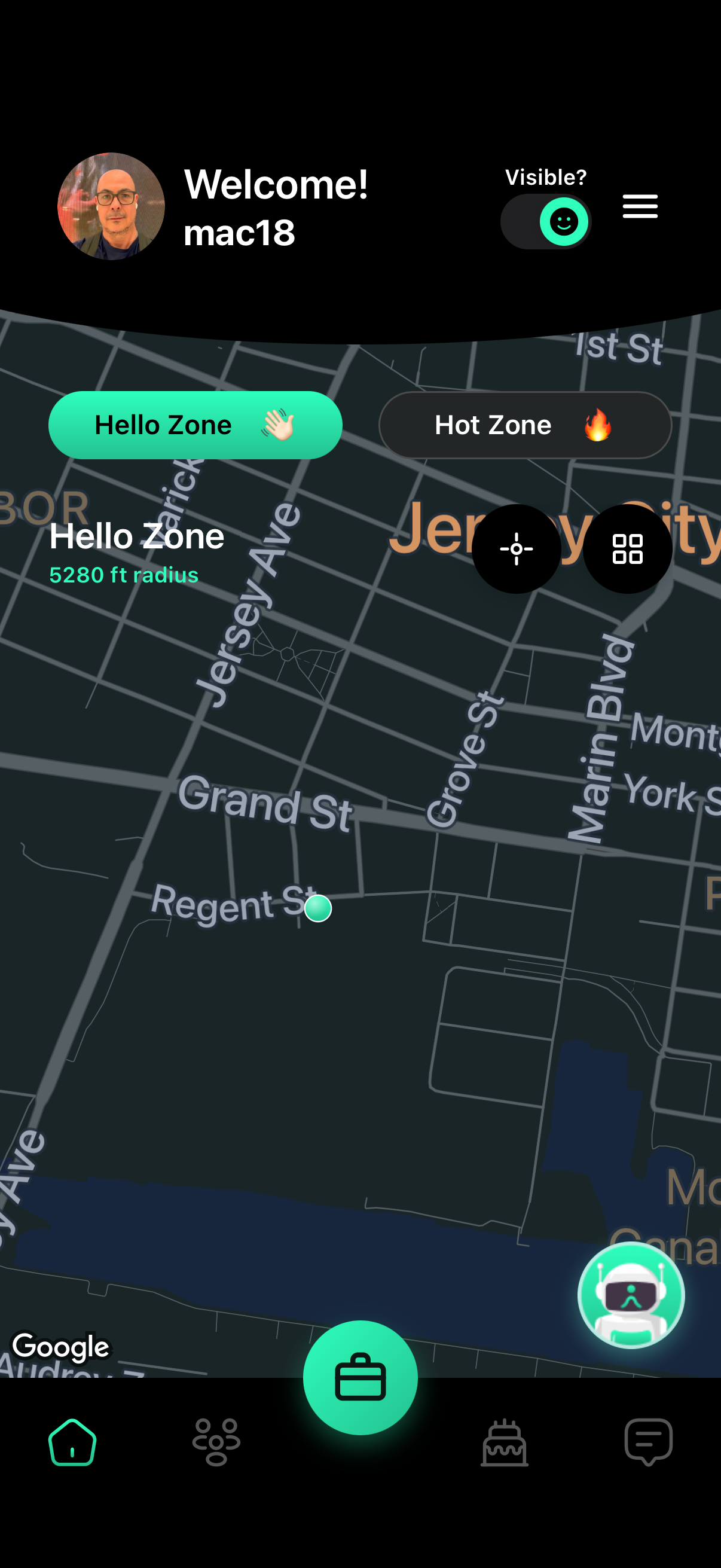Open the groups tab

[216, 1442]
